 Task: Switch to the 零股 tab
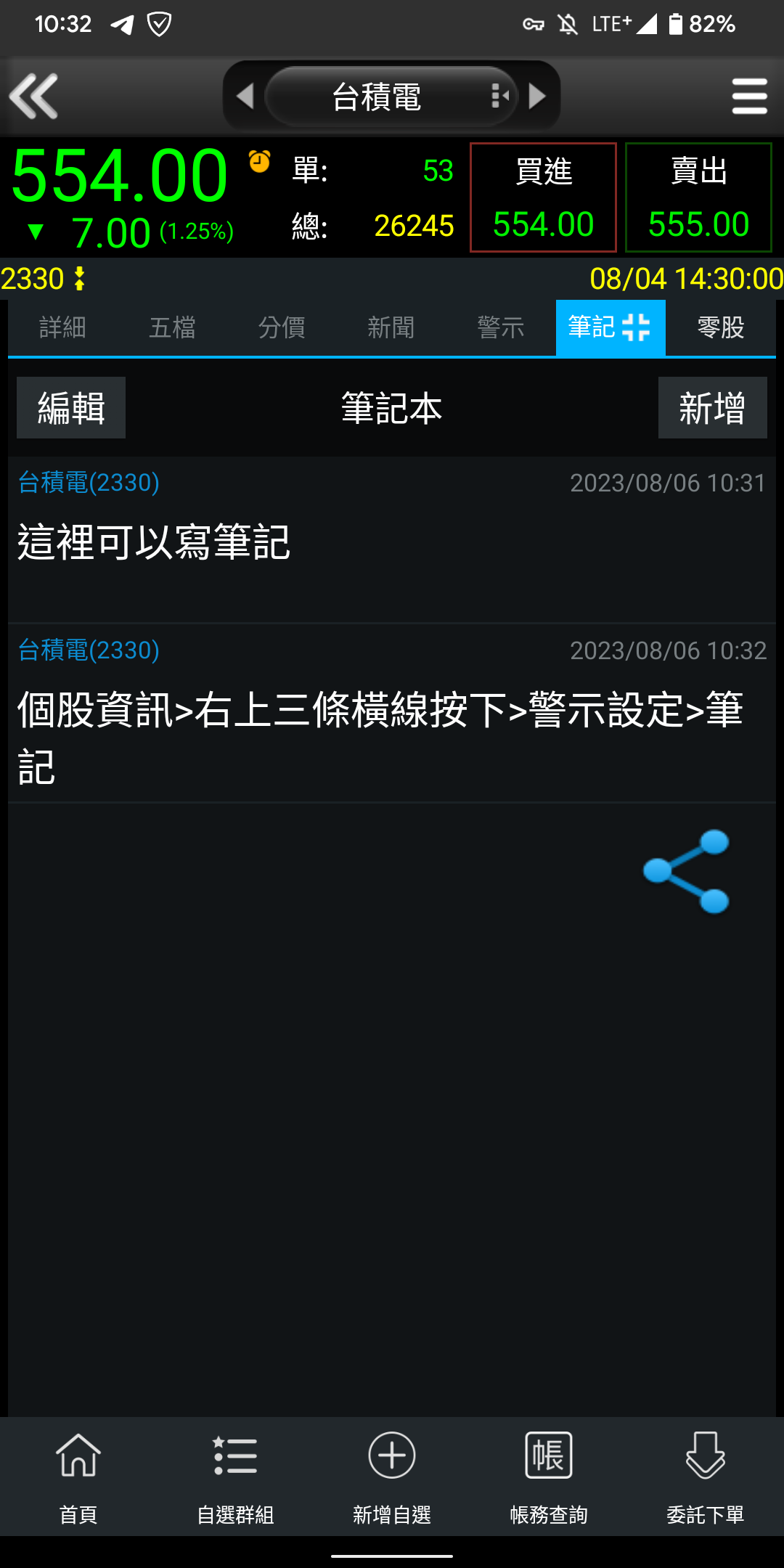pyautogui.click(x=720, y=327)
